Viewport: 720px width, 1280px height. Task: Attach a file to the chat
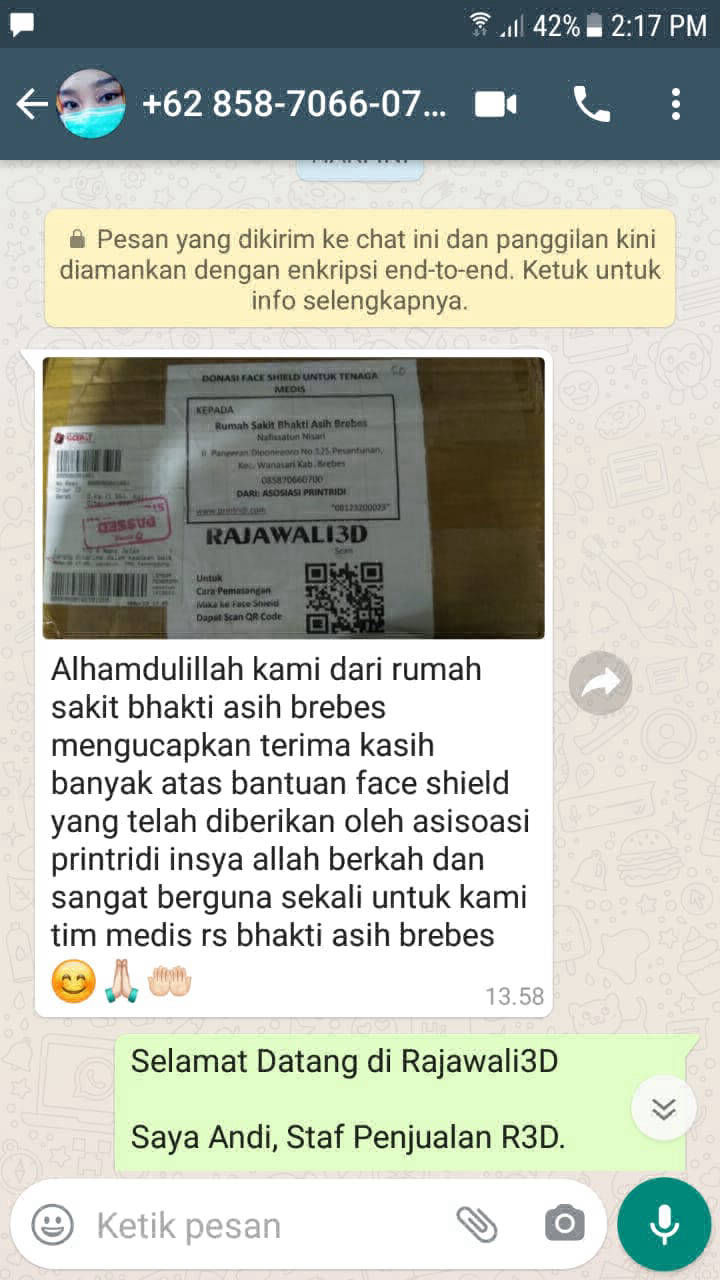coord(477,1224)
